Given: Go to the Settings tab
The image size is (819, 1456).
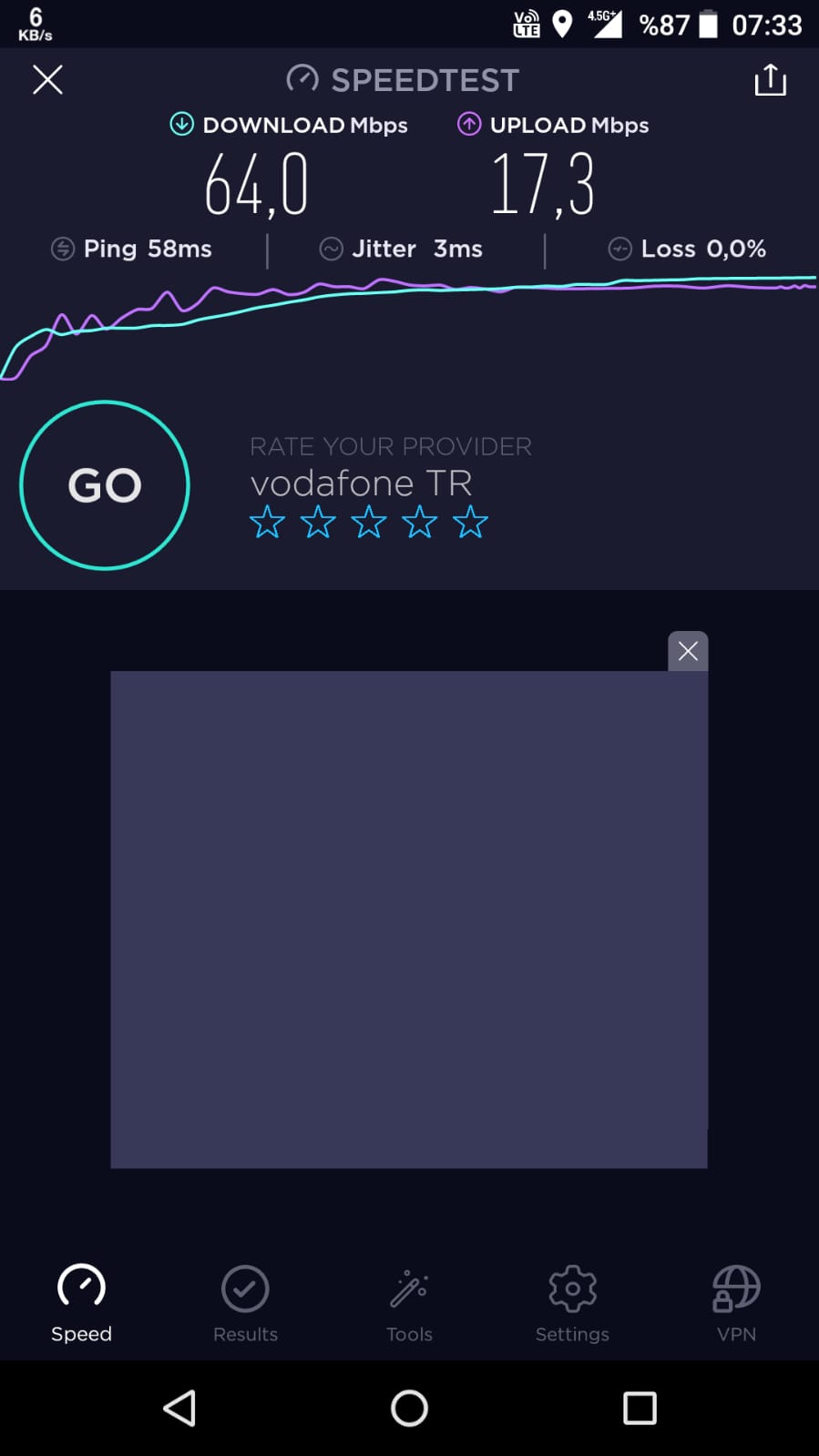Looking at the screenshot, I should [572, 1304].
